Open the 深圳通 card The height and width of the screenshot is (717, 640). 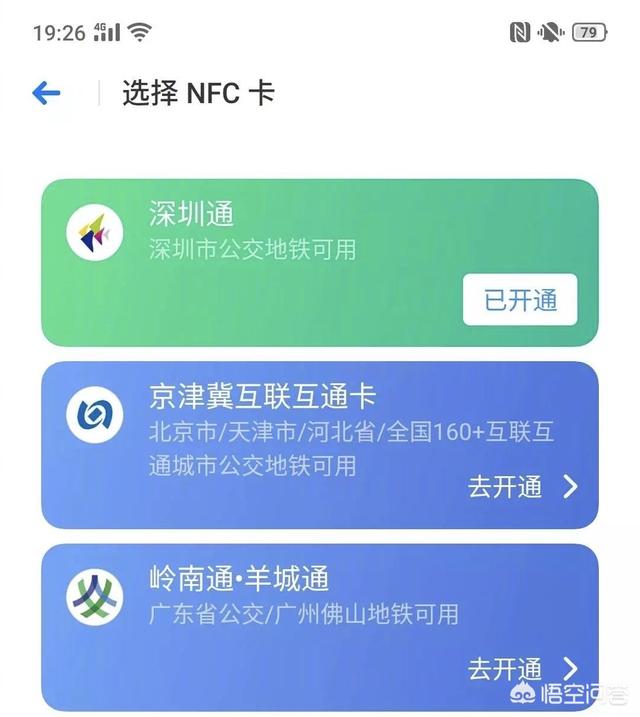(x=250, y=230)
